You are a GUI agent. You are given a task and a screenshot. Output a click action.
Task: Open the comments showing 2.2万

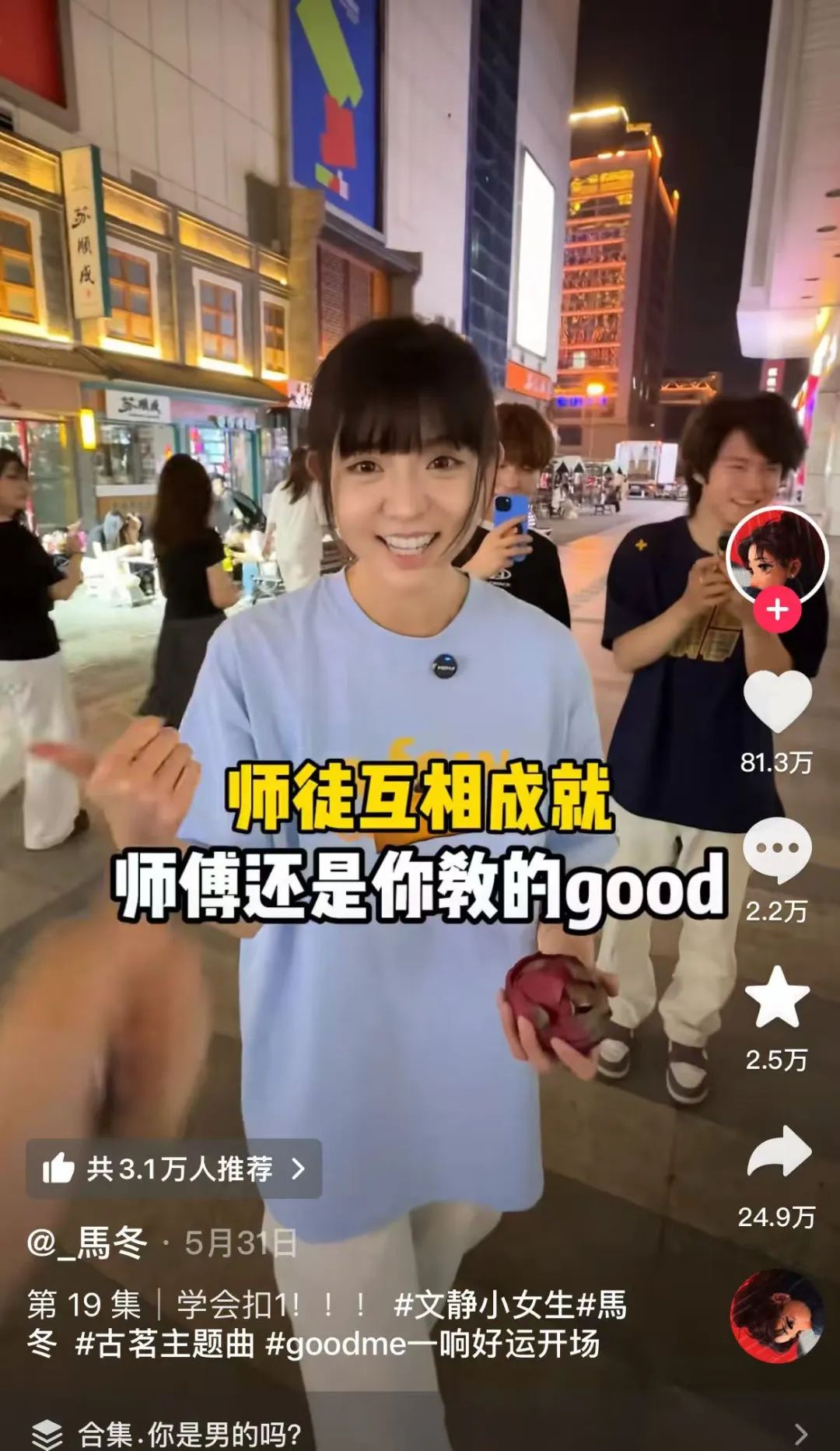point(777,850)
